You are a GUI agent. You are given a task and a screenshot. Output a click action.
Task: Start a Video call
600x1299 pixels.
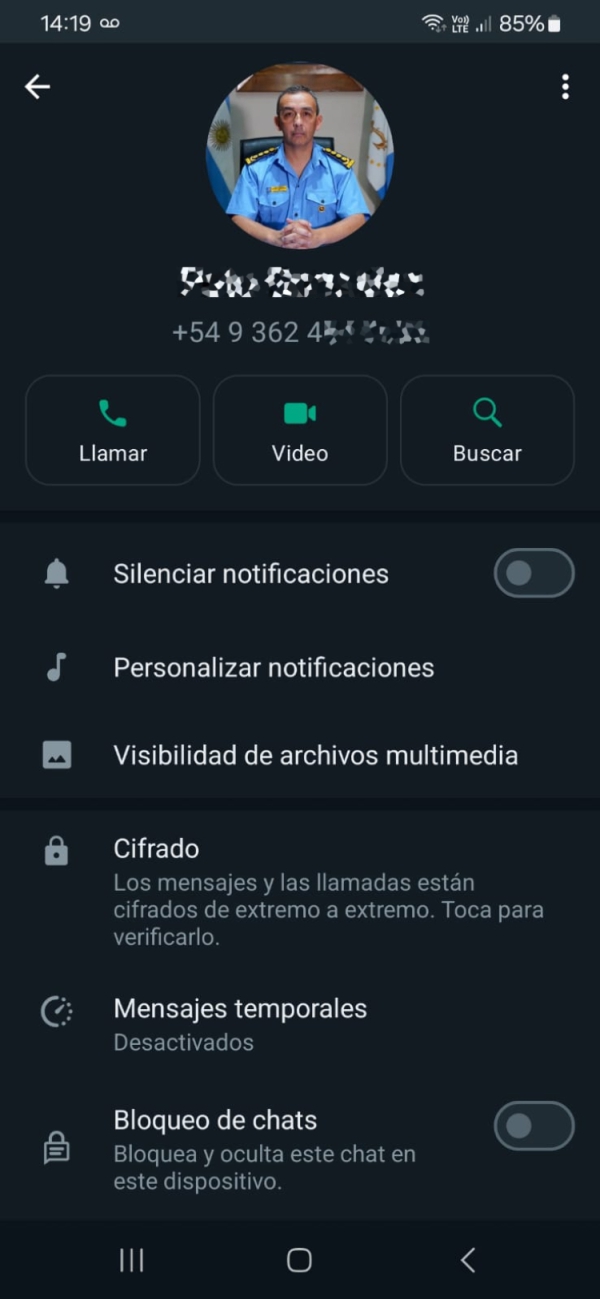[x=300, y=430]
